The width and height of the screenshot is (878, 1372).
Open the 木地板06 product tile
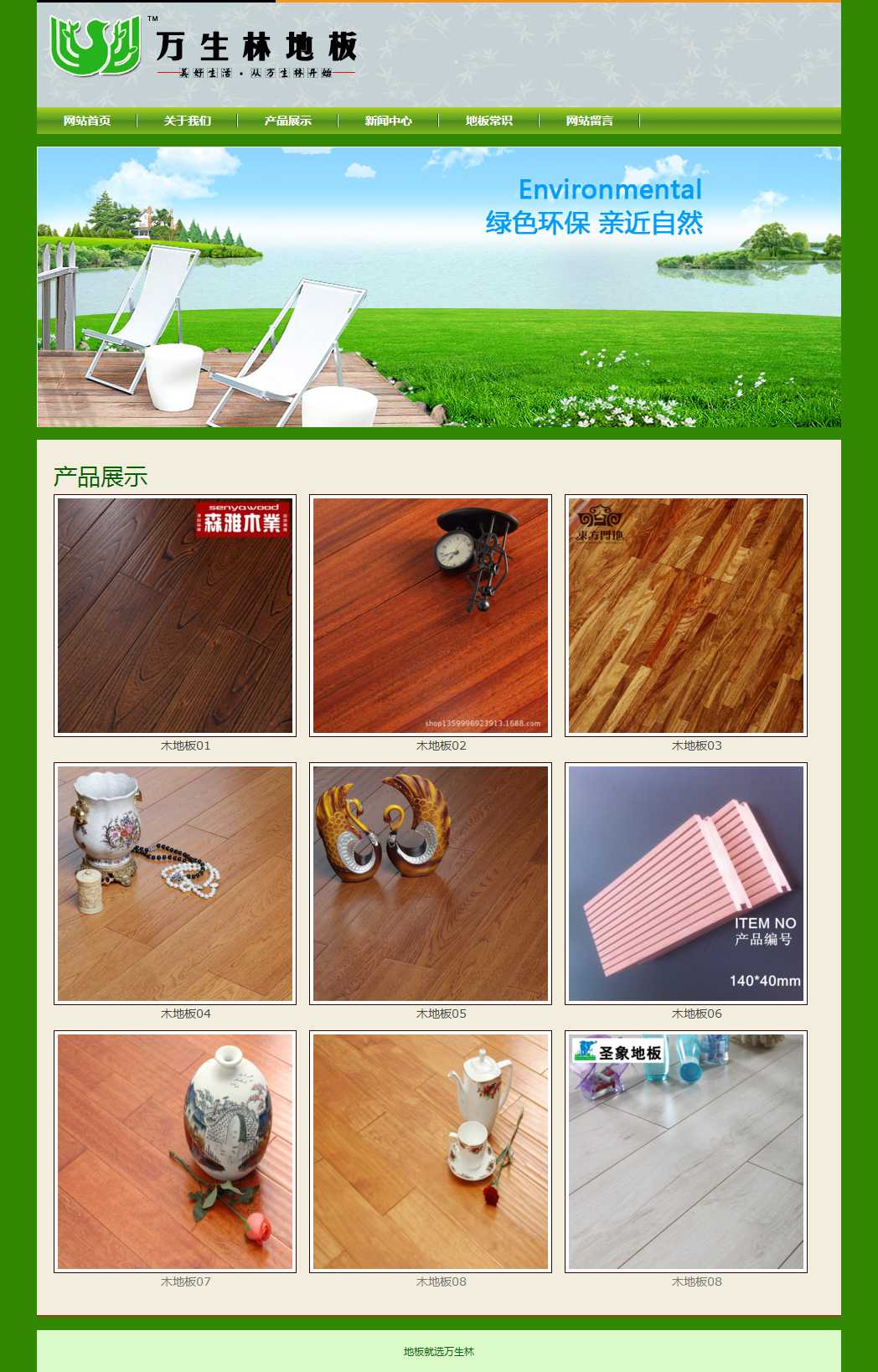[686, 884]
